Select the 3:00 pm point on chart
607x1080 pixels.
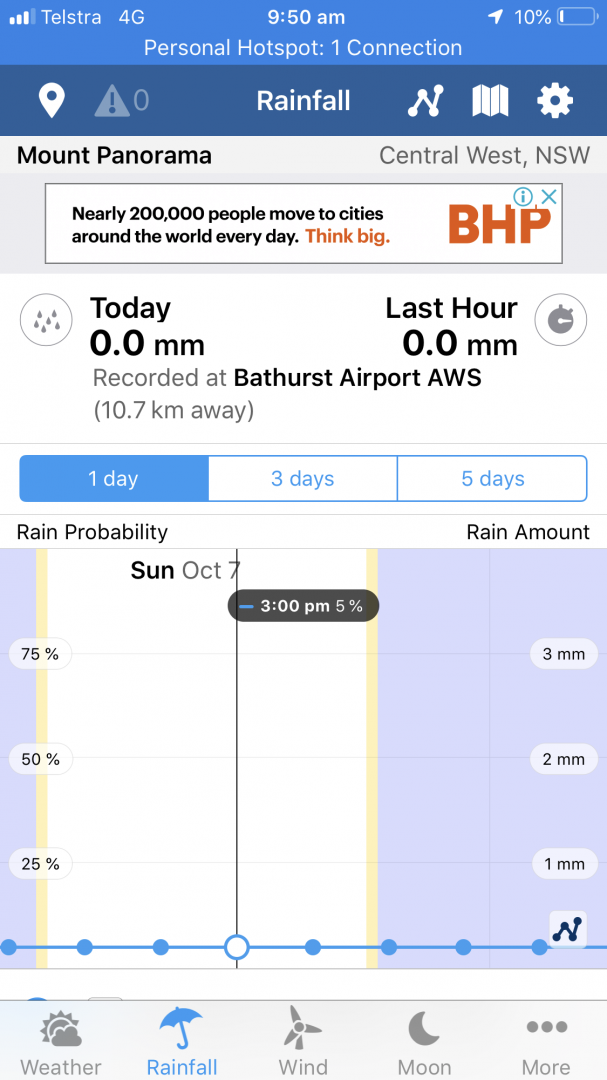(237, 947)
